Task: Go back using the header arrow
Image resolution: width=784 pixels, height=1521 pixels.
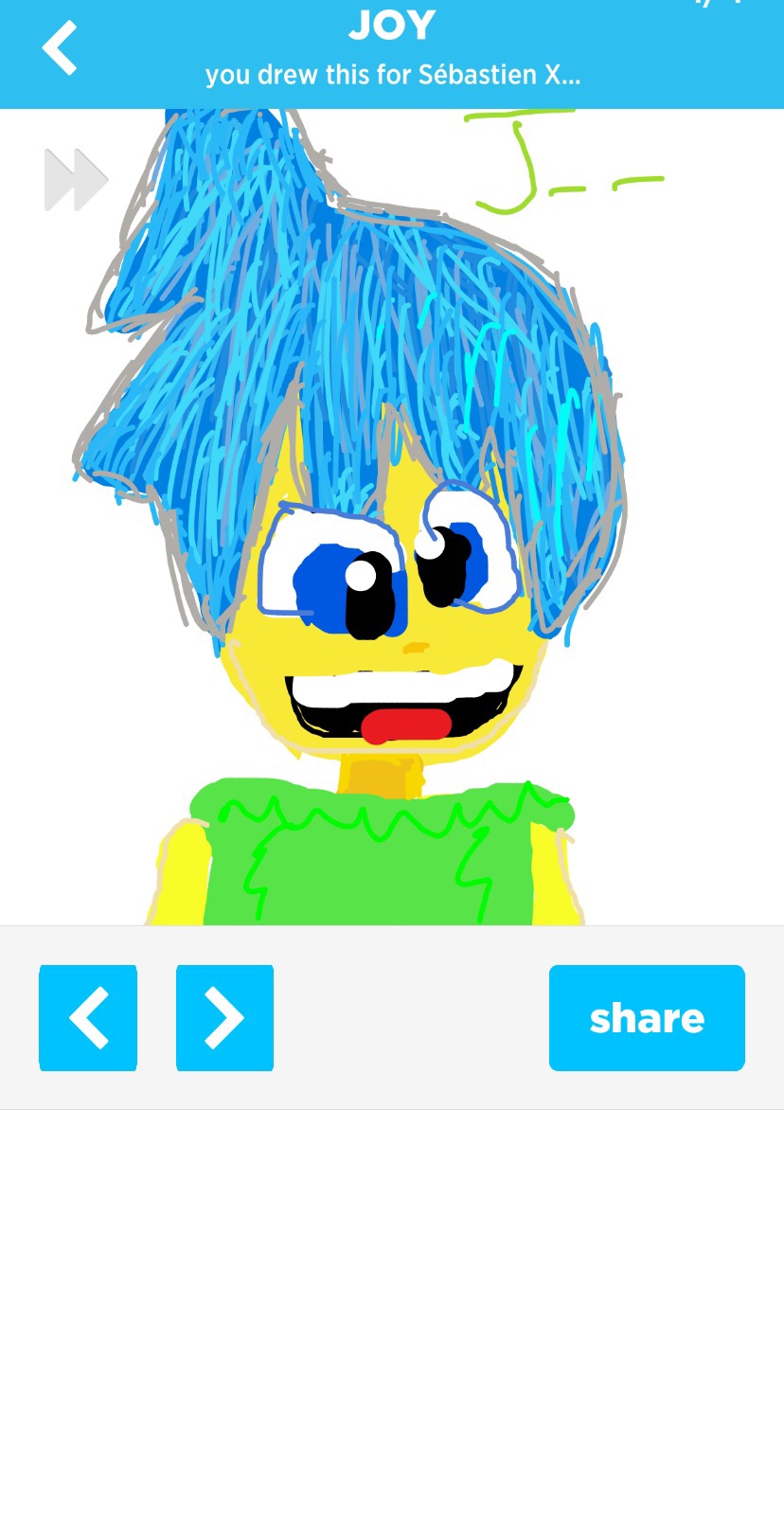Action: pyautogui.click(x=60, y=49)
